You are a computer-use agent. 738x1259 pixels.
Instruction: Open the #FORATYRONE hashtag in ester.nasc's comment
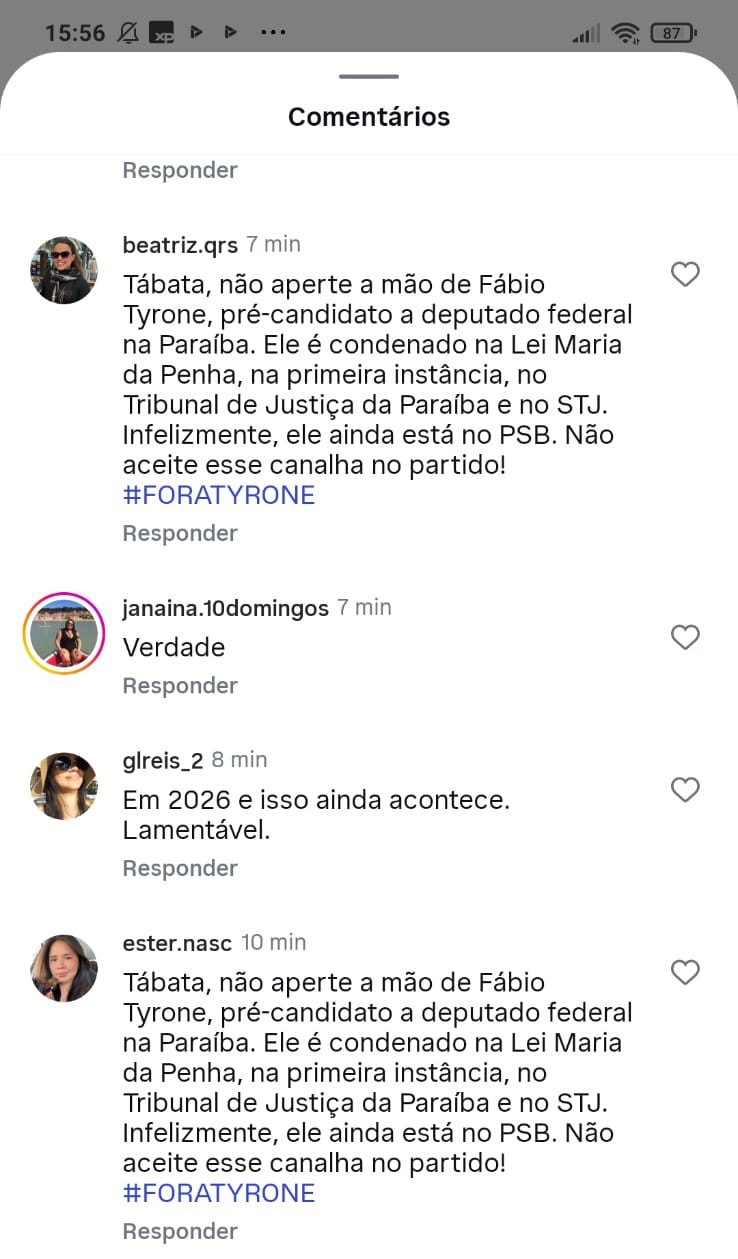pyautogui.click(x=218, y=1192)
